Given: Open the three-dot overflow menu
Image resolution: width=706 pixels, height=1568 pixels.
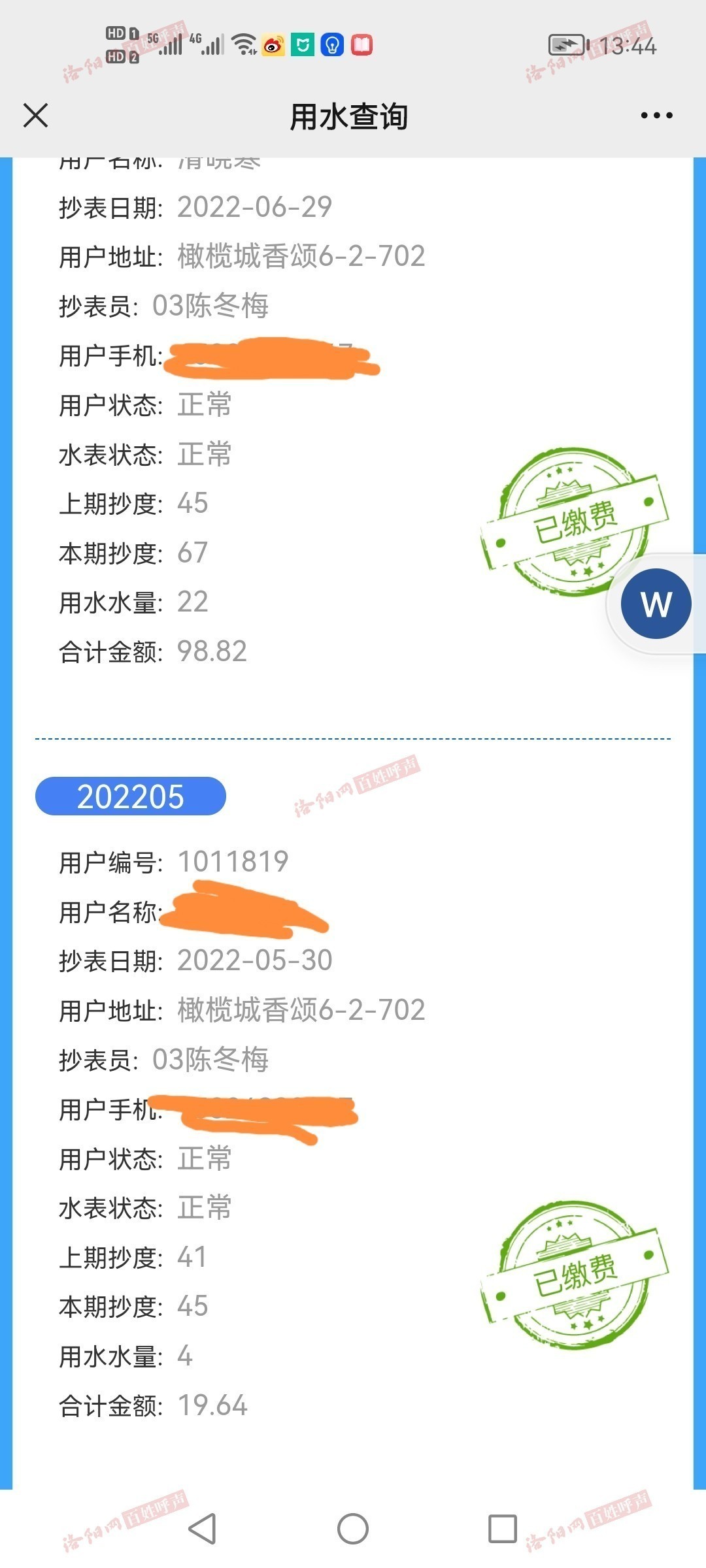Looking at the screenshot, I should [x=656, y=116].
